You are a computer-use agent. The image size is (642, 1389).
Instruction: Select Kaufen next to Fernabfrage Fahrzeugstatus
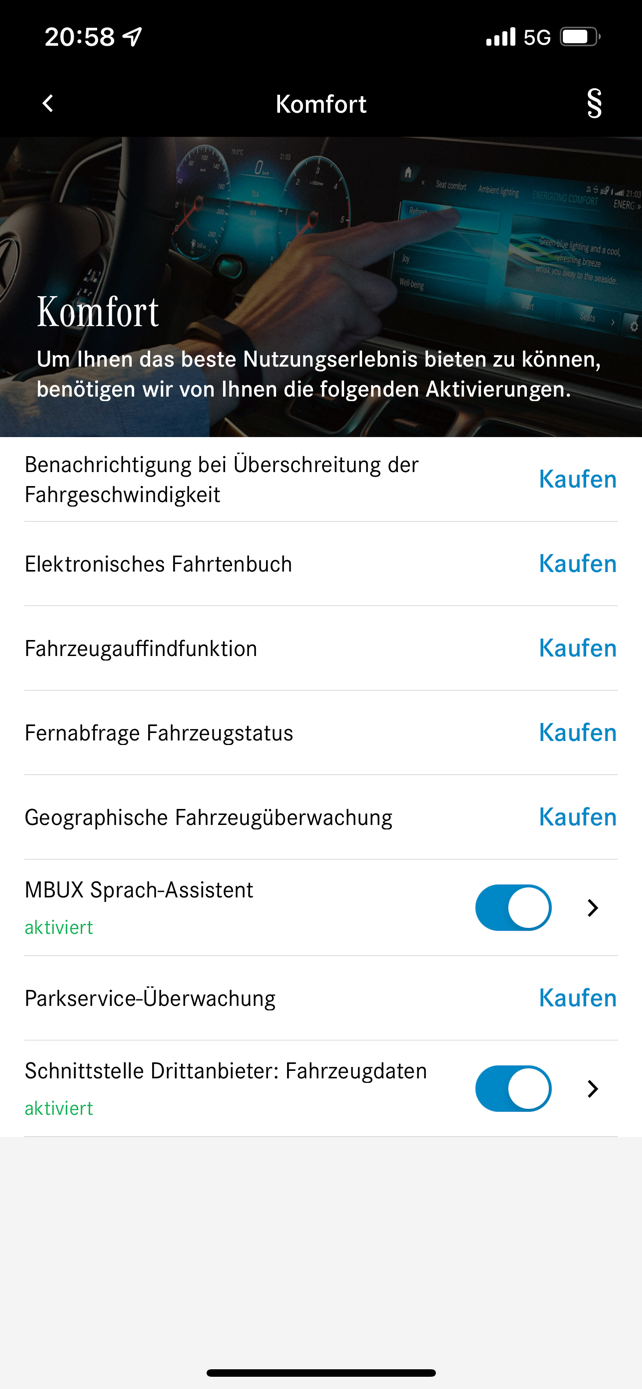click(577, 733)
